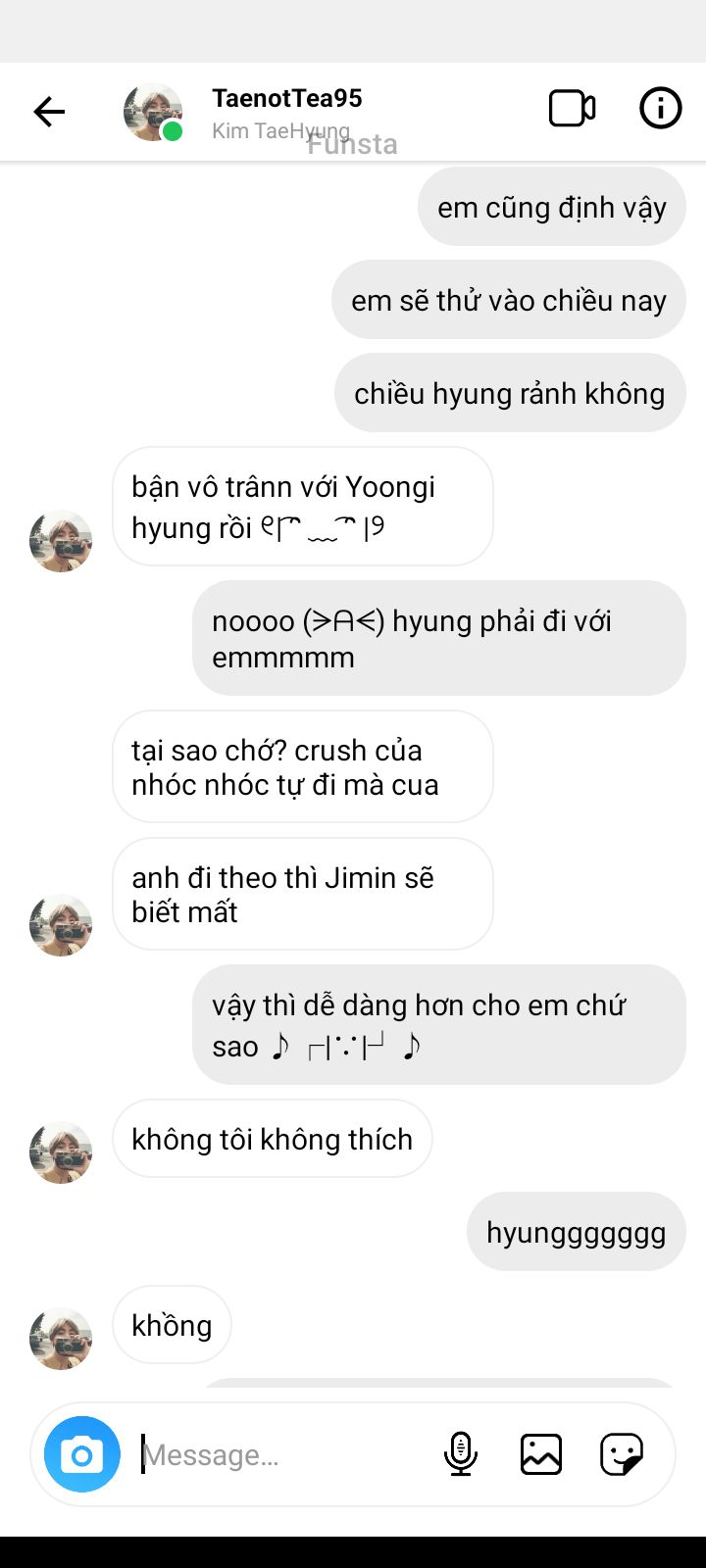Start a video call with TaenotTea95
706x1568 pixels.
click(x=572, y=109)
